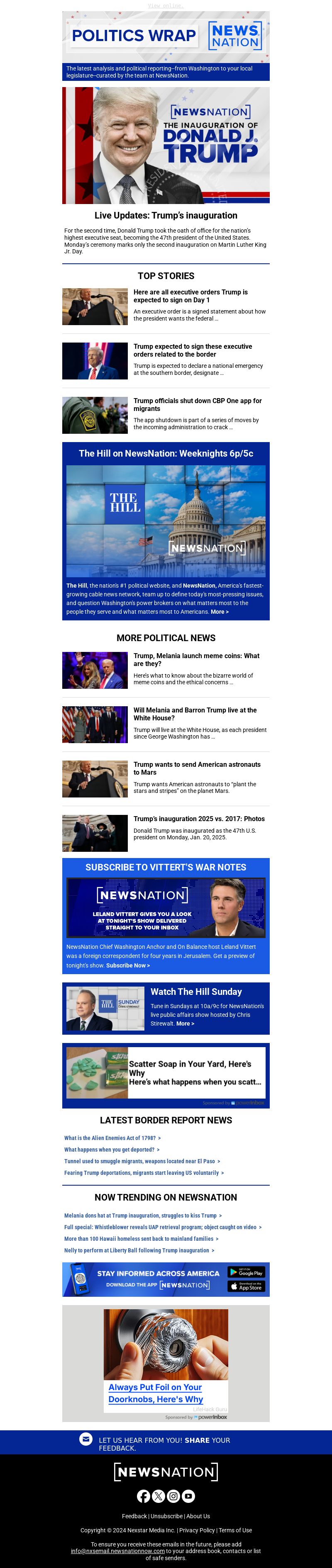
Task: Read all executive orders Day 1 article
Action: point(190,296)
